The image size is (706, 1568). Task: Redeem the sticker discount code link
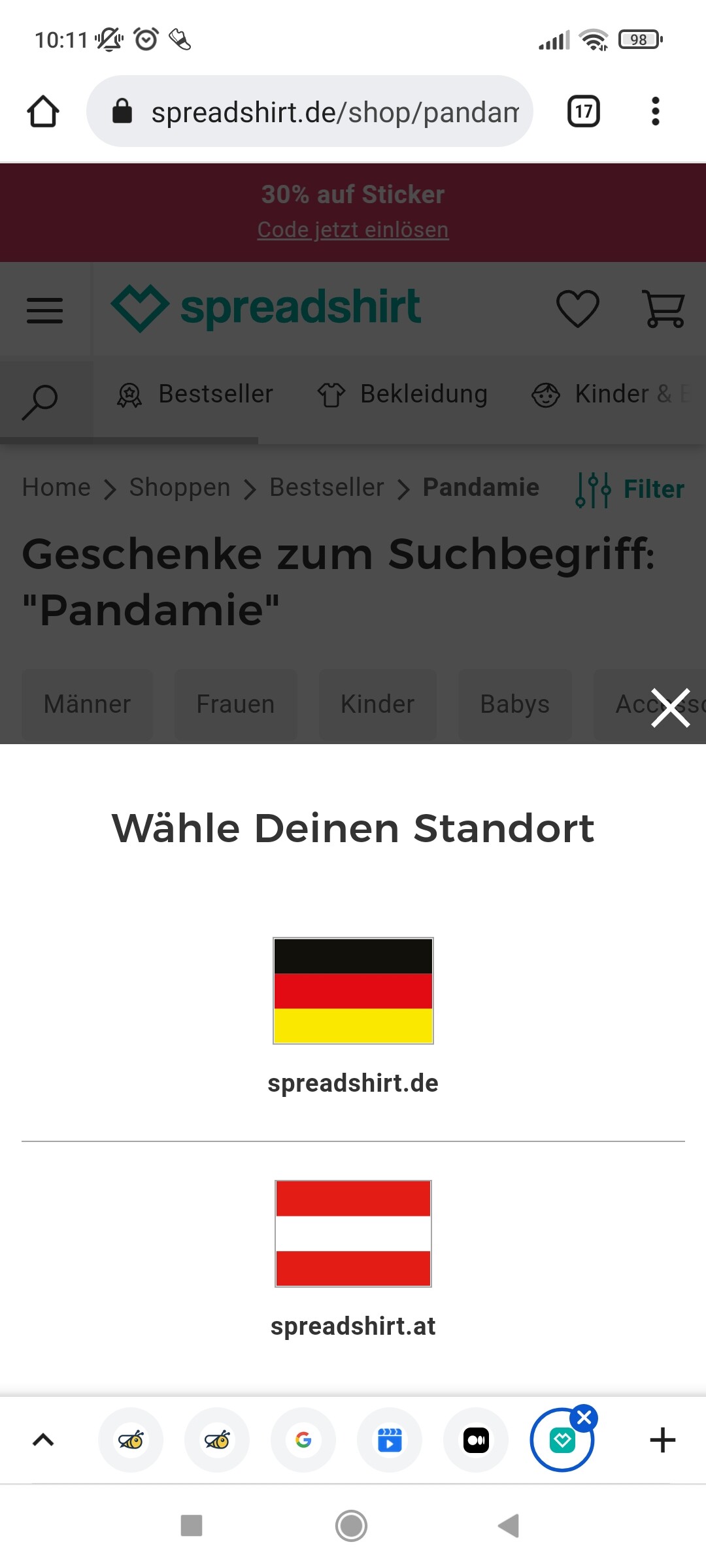coord(353,230)
